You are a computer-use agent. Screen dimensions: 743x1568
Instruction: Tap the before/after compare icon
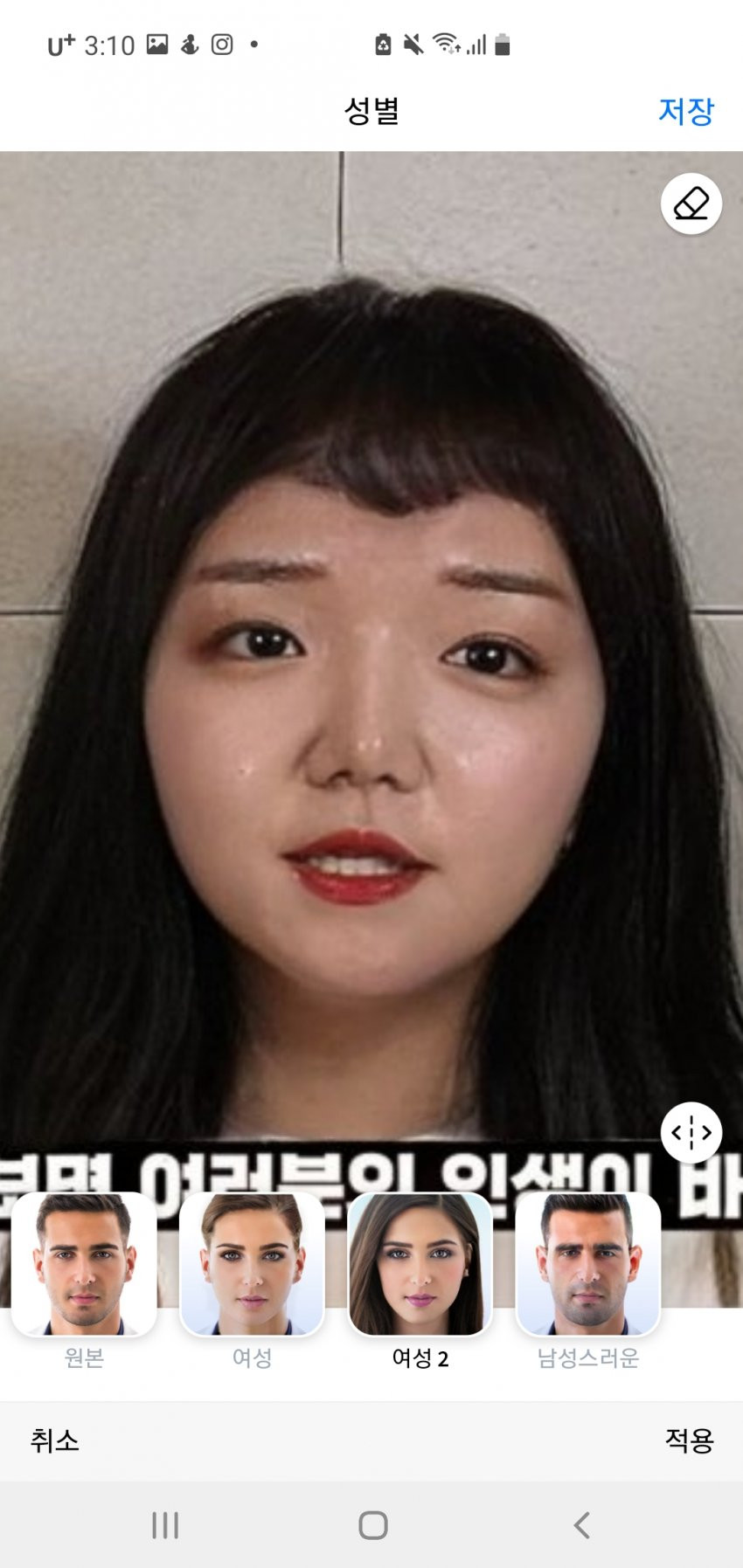pos(691,1133)
